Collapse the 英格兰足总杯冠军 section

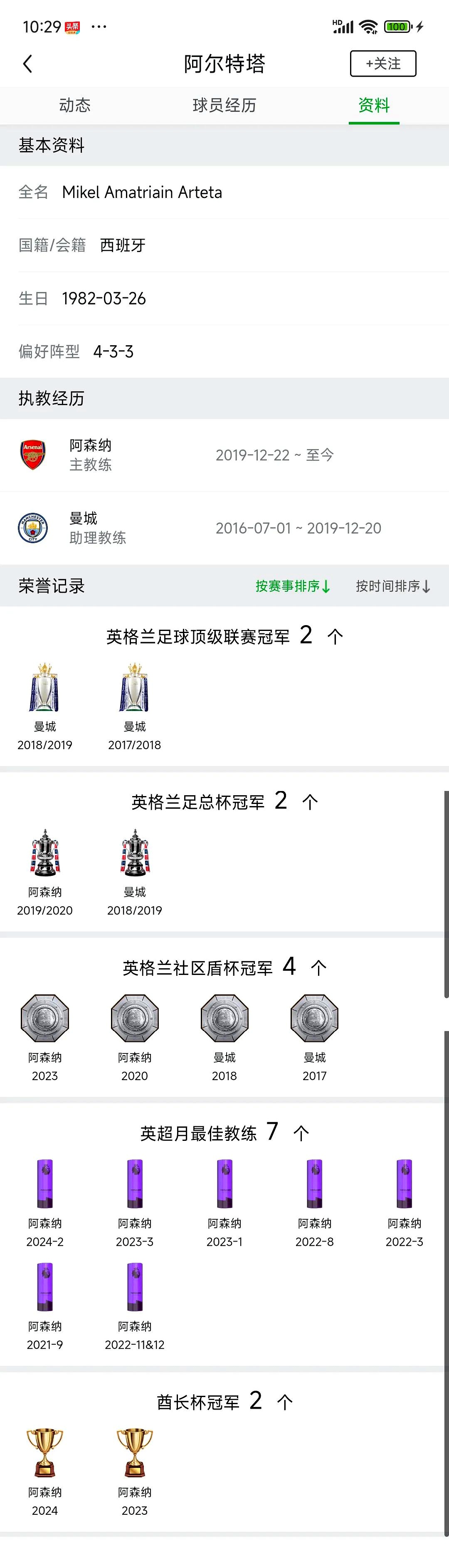click(310, 802)
